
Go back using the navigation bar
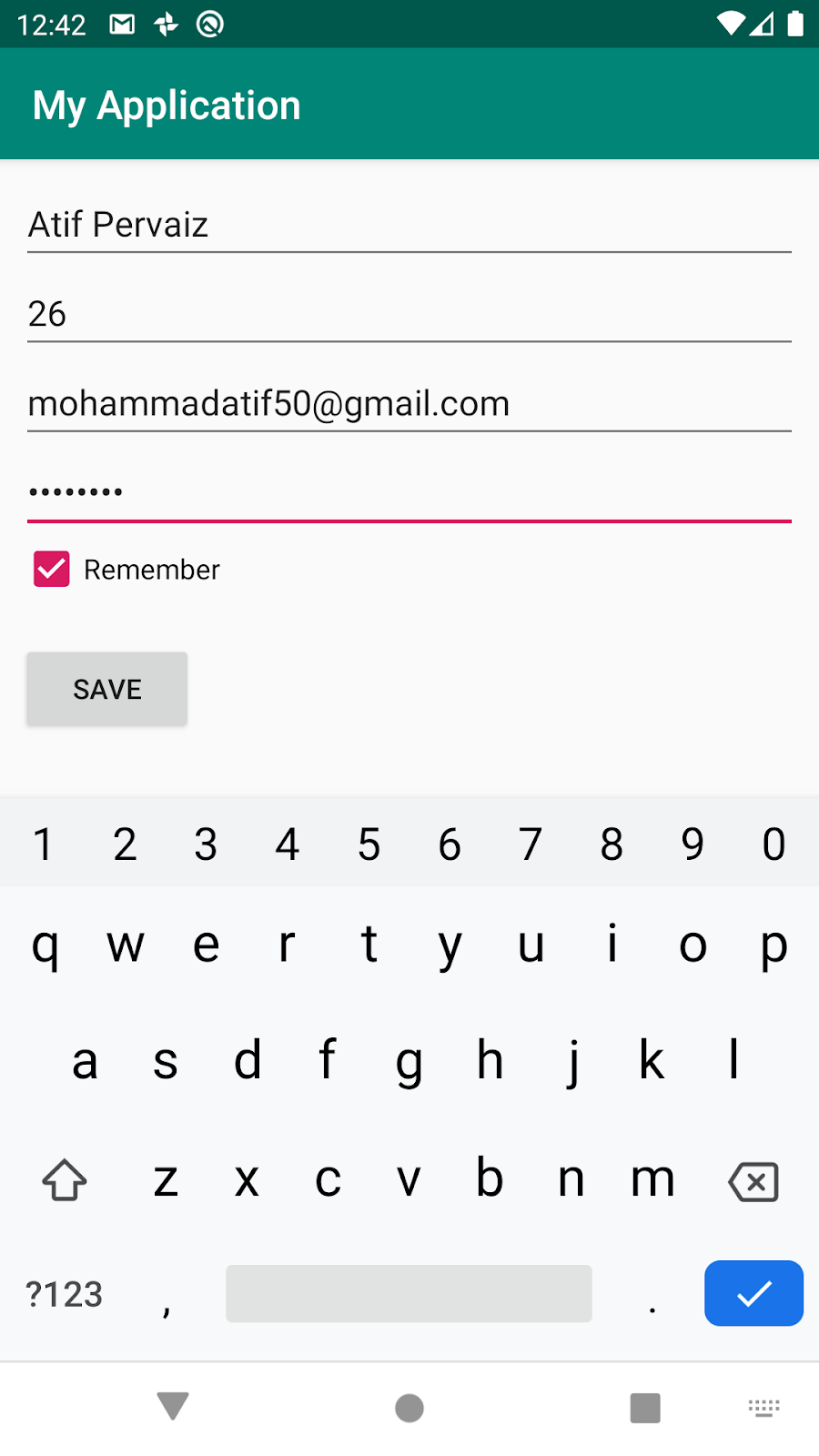click(173, 1407)
